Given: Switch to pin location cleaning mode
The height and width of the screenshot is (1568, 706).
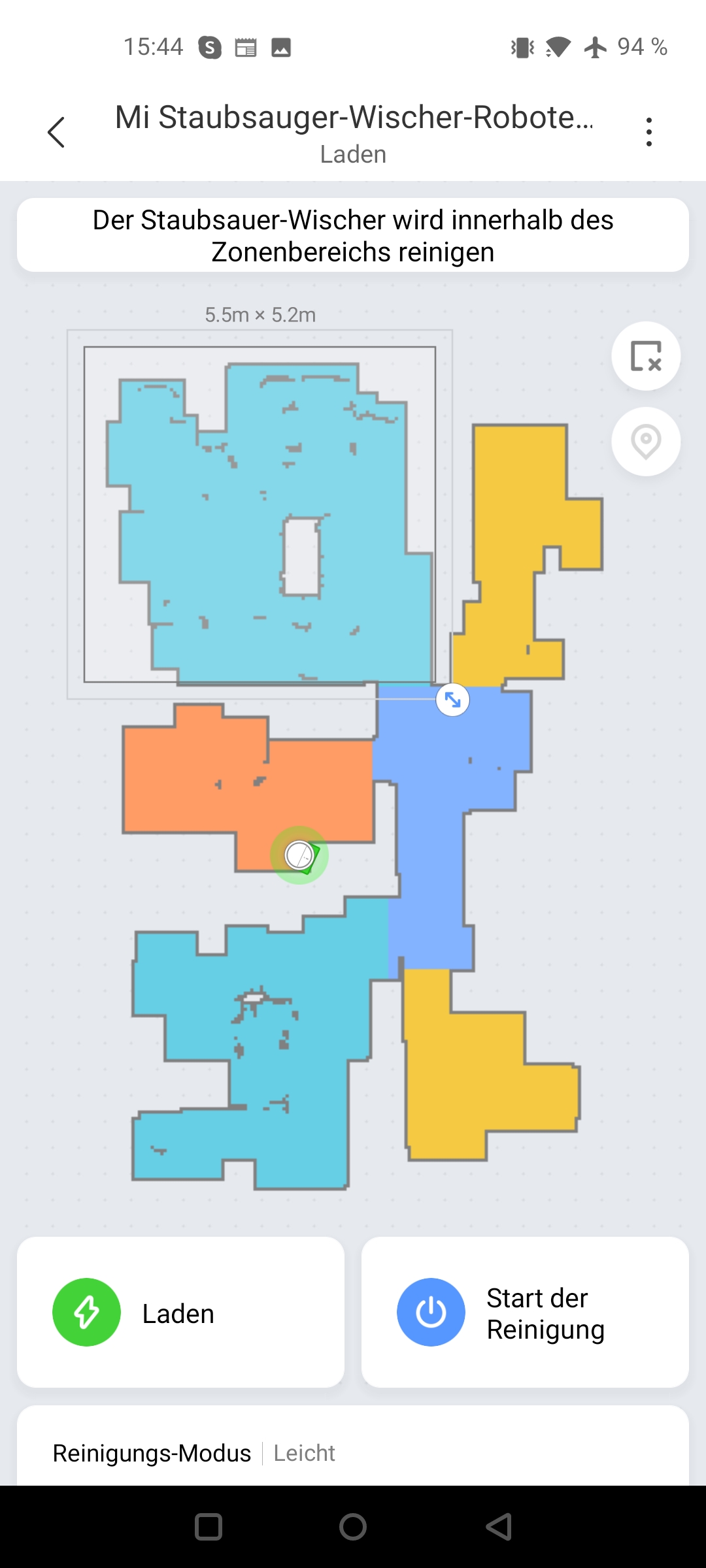Looking at the screenshot, I should point(646,442).
